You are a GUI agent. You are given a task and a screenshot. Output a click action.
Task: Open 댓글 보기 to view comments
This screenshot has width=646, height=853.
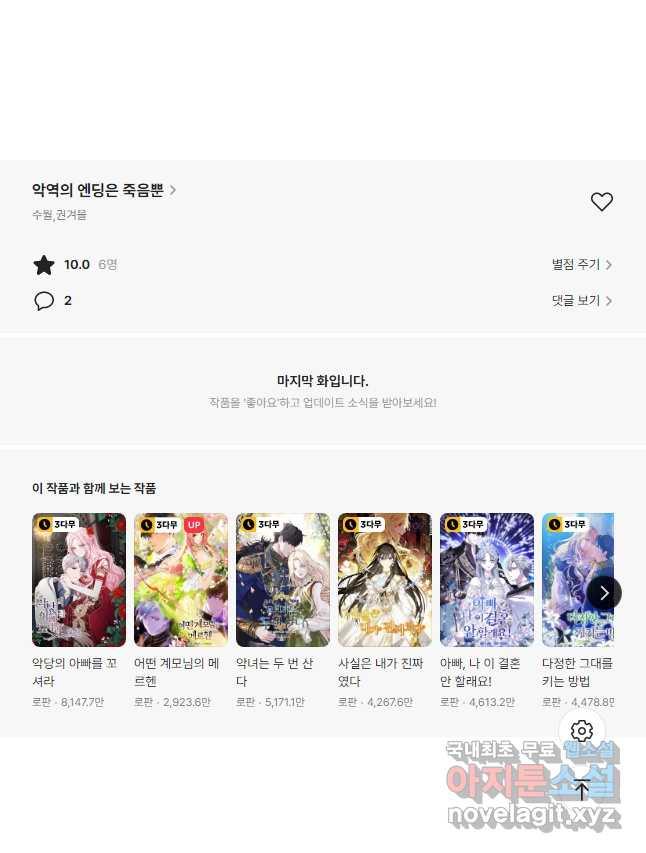(581, 301)
